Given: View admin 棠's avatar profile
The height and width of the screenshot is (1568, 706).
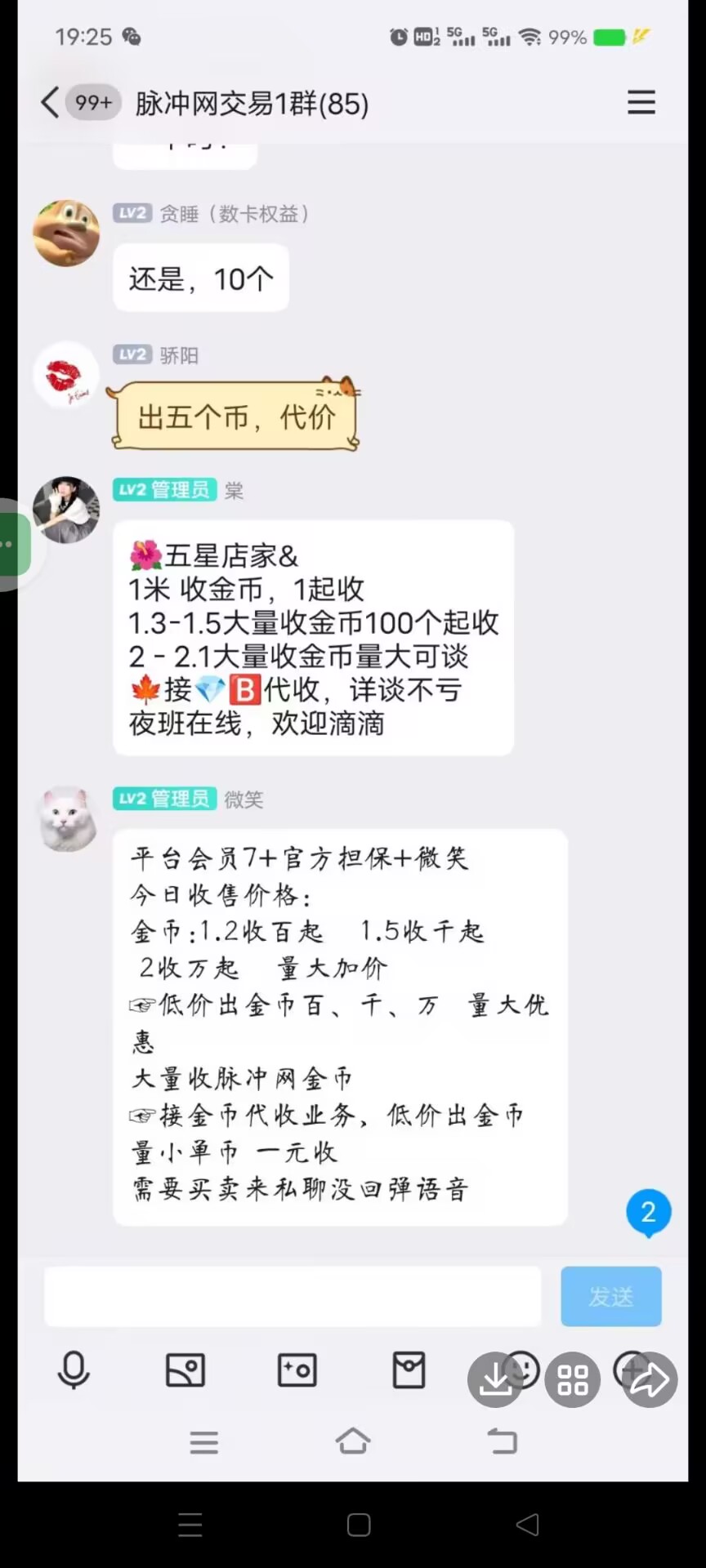Looking at the screenshot, I should tap(66, 510).
